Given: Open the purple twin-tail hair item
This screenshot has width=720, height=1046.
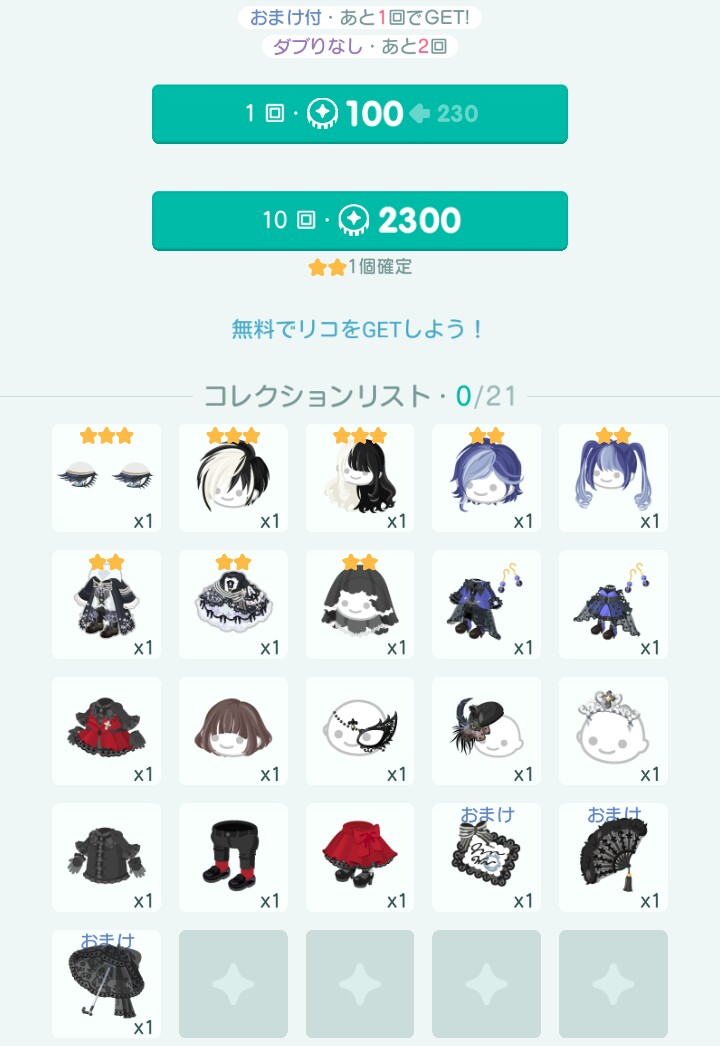Looking at the screenshot, I should point(613,477).
